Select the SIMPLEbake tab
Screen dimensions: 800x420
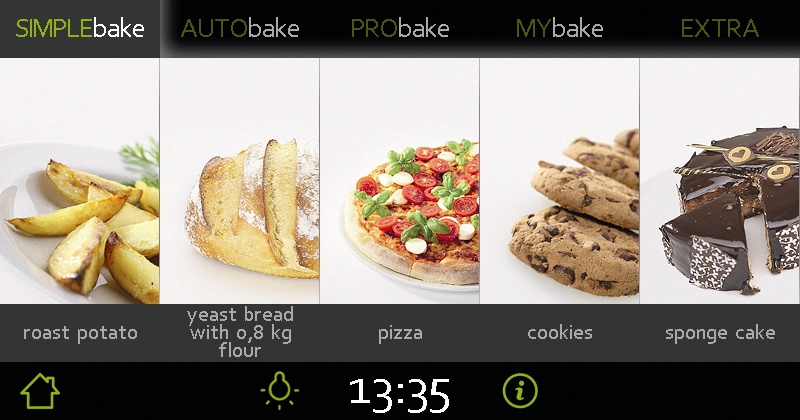(x=80, y=28)
